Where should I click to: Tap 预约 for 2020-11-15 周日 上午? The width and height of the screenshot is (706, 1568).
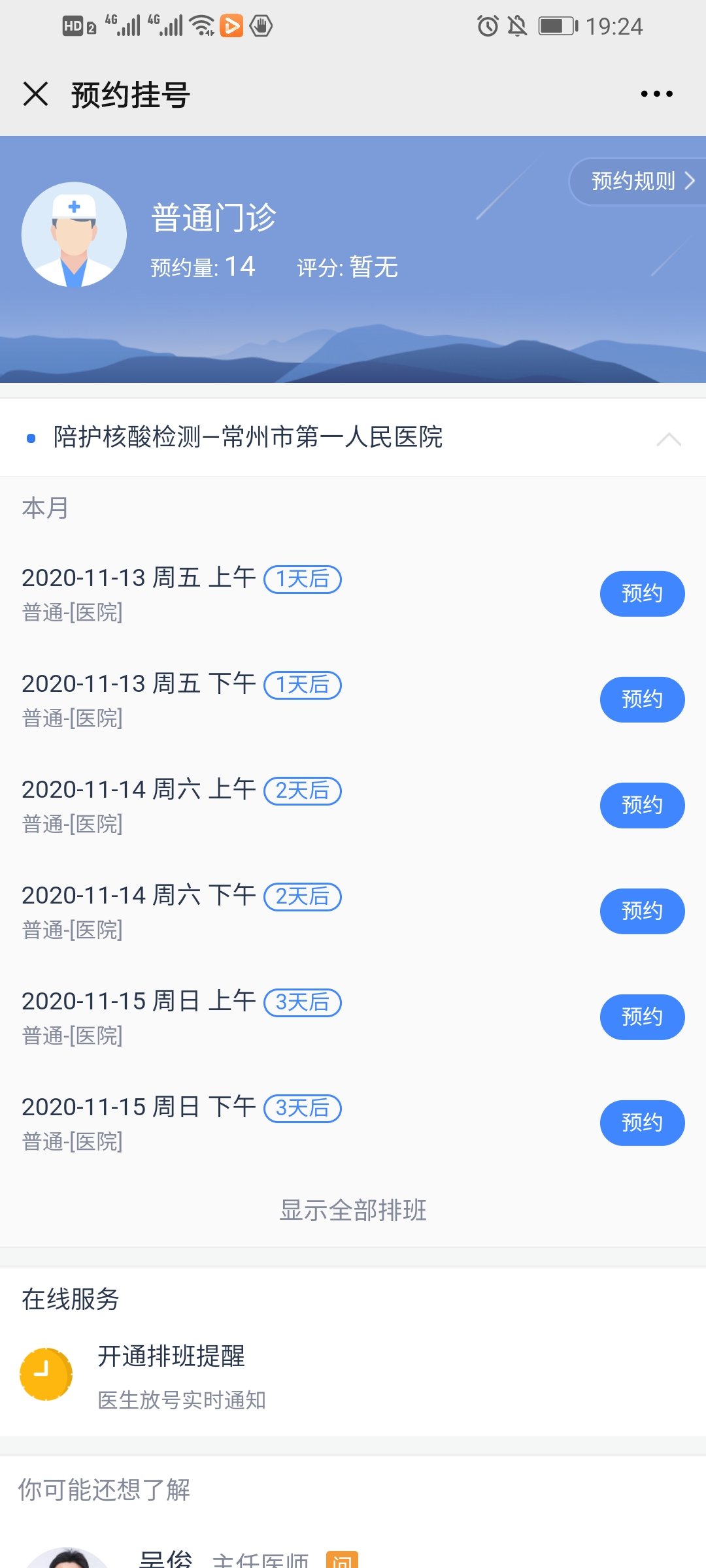tap(641, 1017)
